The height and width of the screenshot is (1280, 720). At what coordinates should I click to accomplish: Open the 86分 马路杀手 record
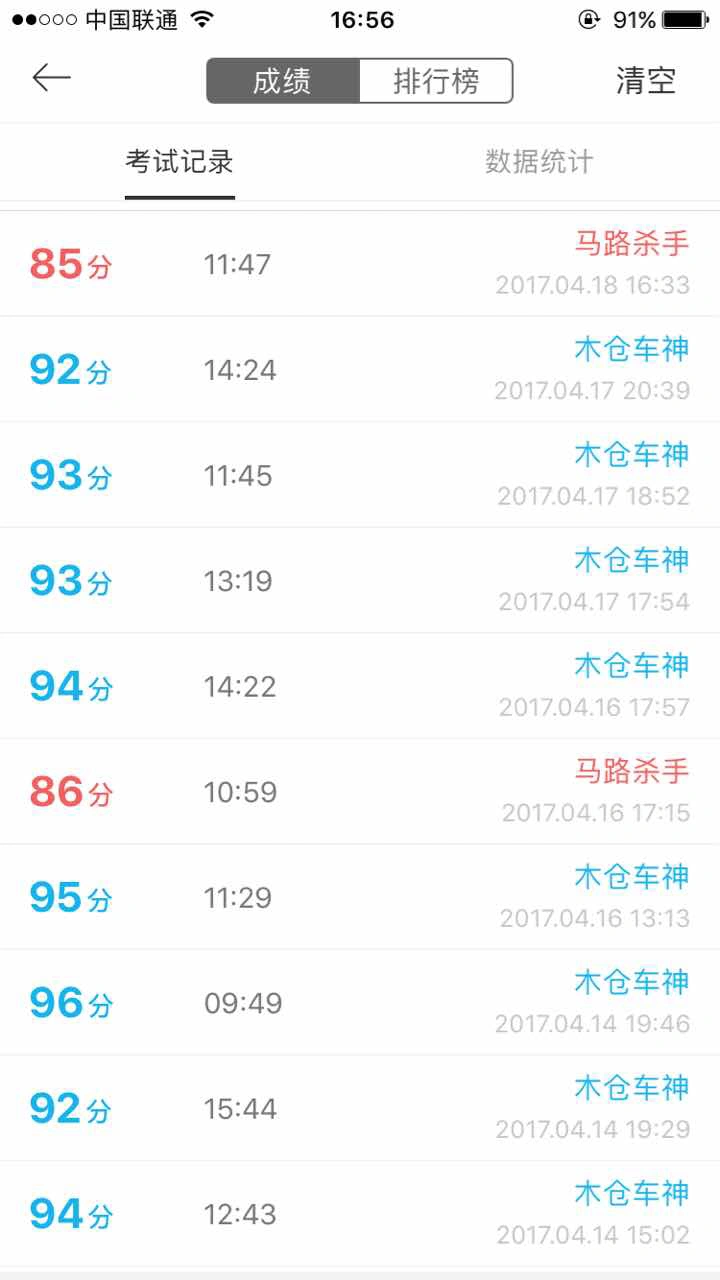coord(360,791)
